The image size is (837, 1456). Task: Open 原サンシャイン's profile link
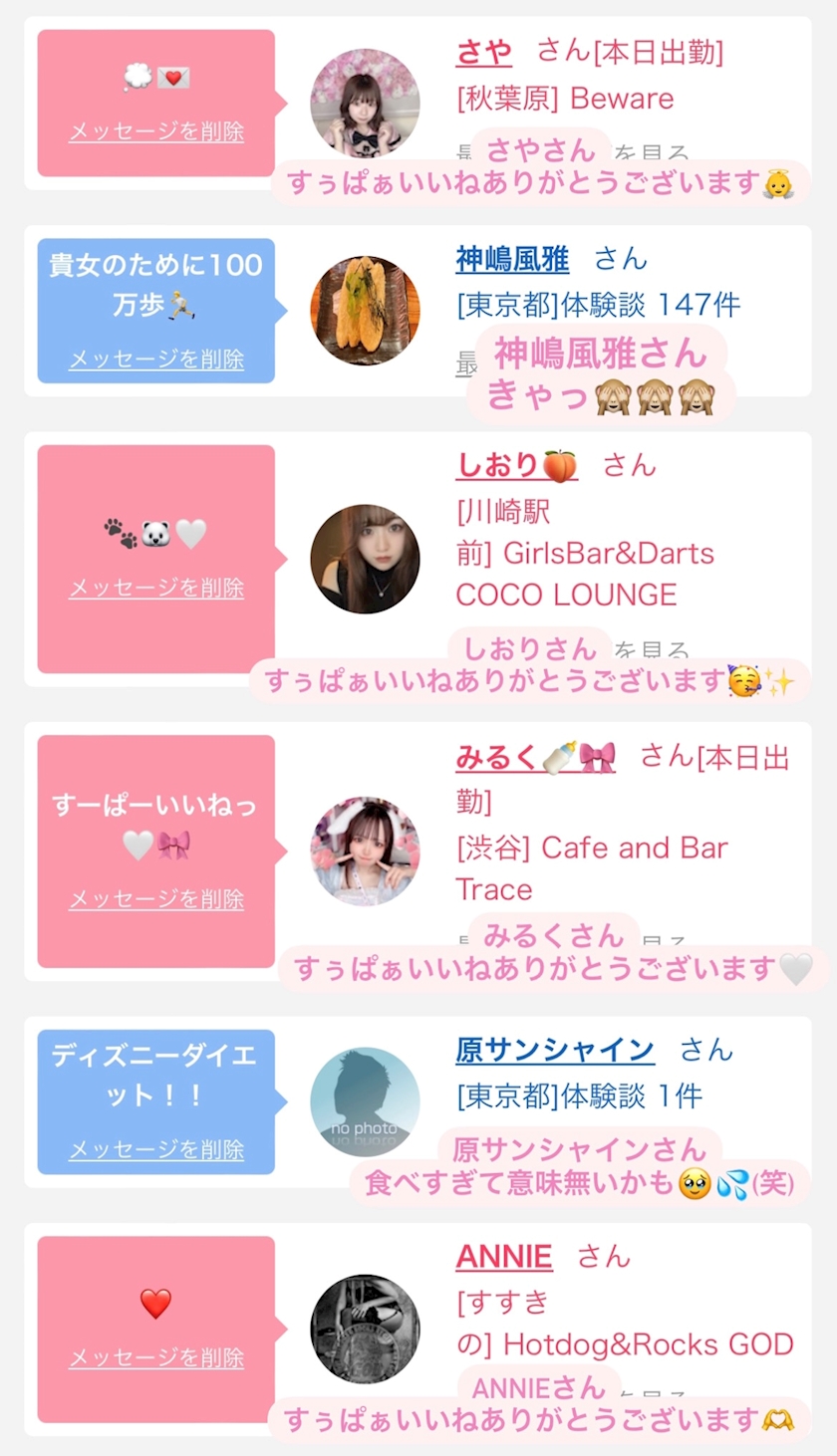[555, 1050]
